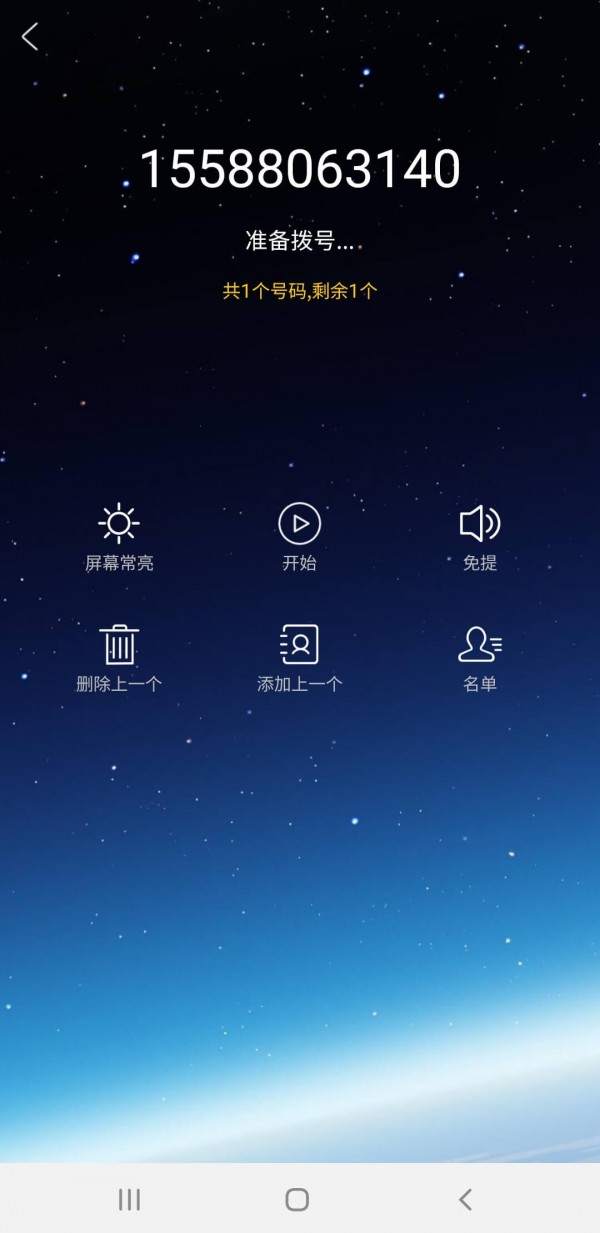Add previous number via 添加上一个

(299, 657)
